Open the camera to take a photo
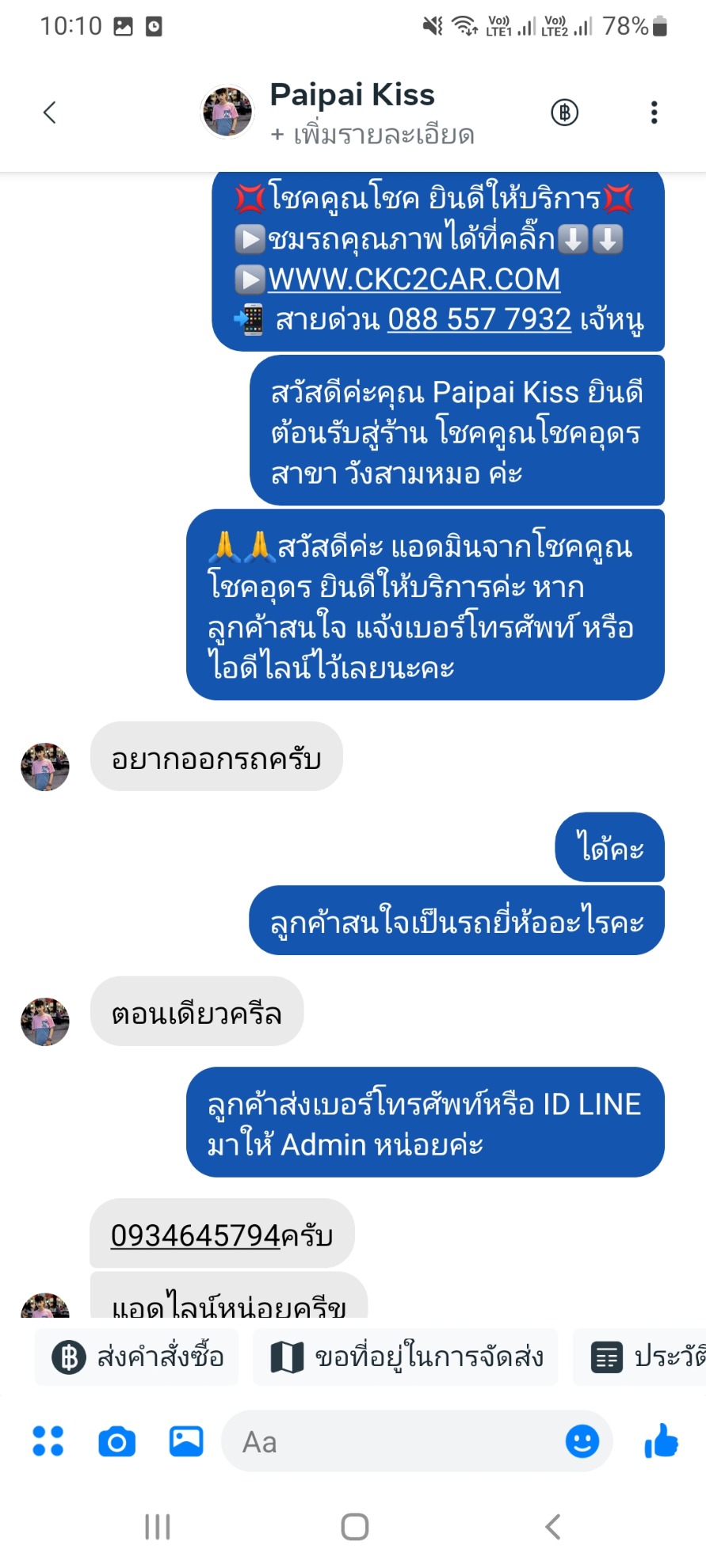This screenshot has height=1568, width=706. click(x=116, y=1441)
